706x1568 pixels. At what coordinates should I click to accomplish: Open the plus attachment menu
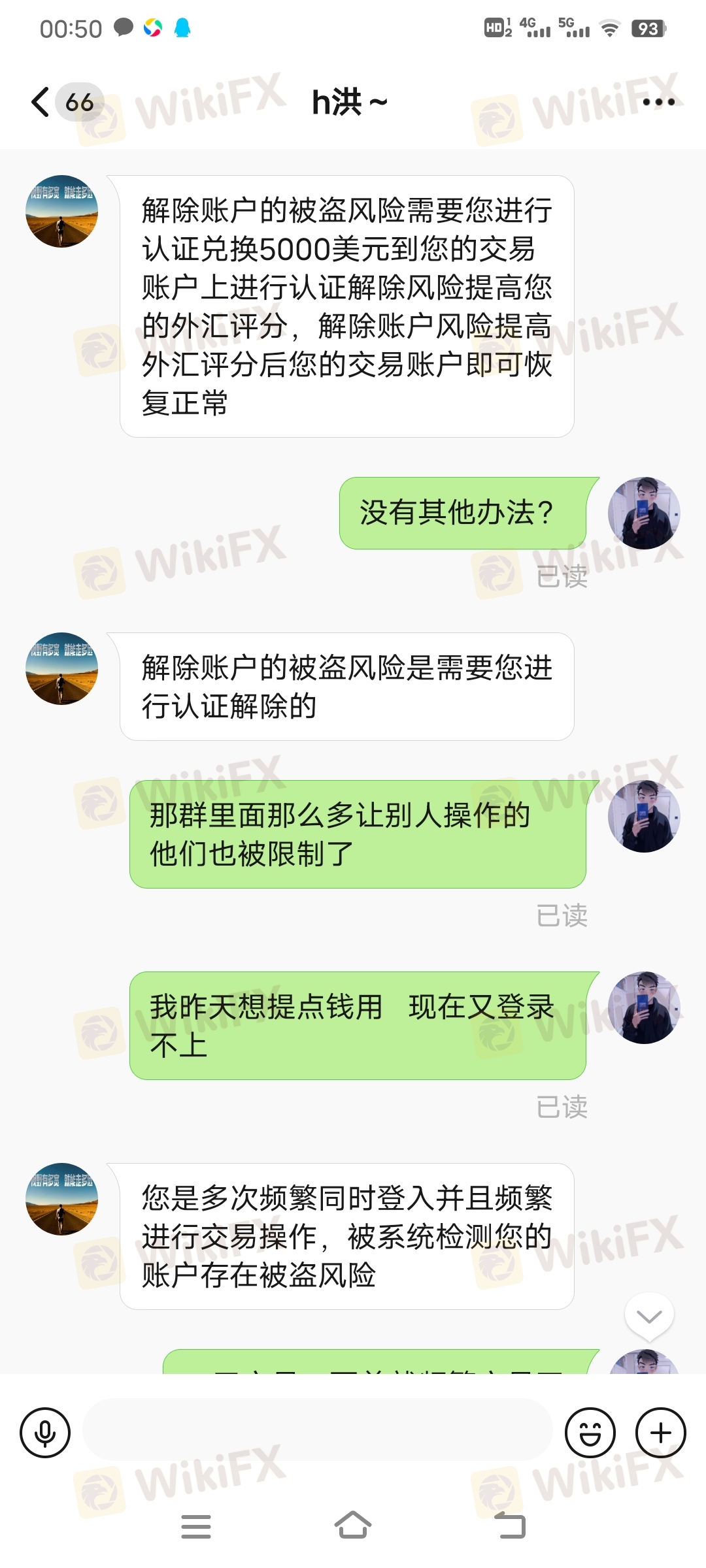point(661,1433)
